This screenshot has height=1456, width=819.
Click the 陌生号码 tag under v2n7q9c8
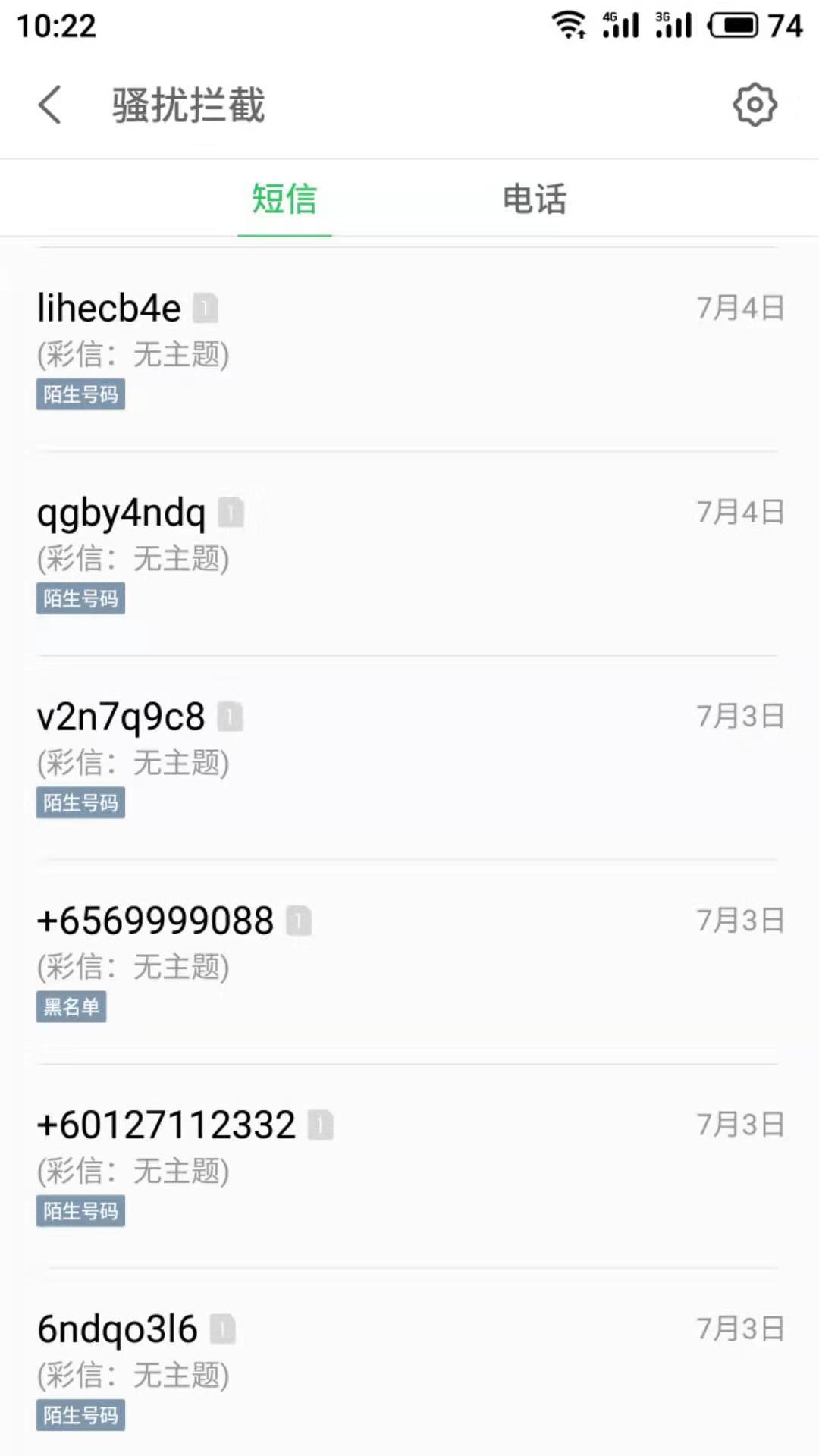(x=80, y=803)
